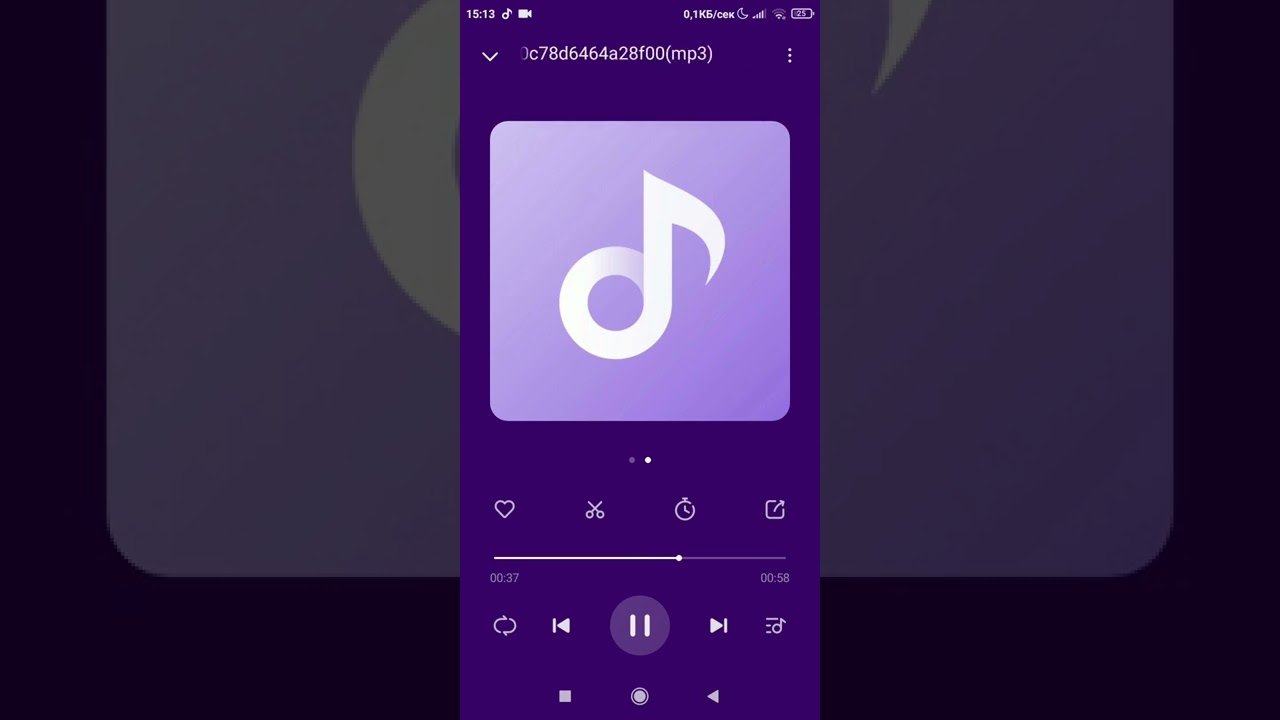Add the track to favorites with heart
Screen dimensions: 1280x720
(505, 510)
